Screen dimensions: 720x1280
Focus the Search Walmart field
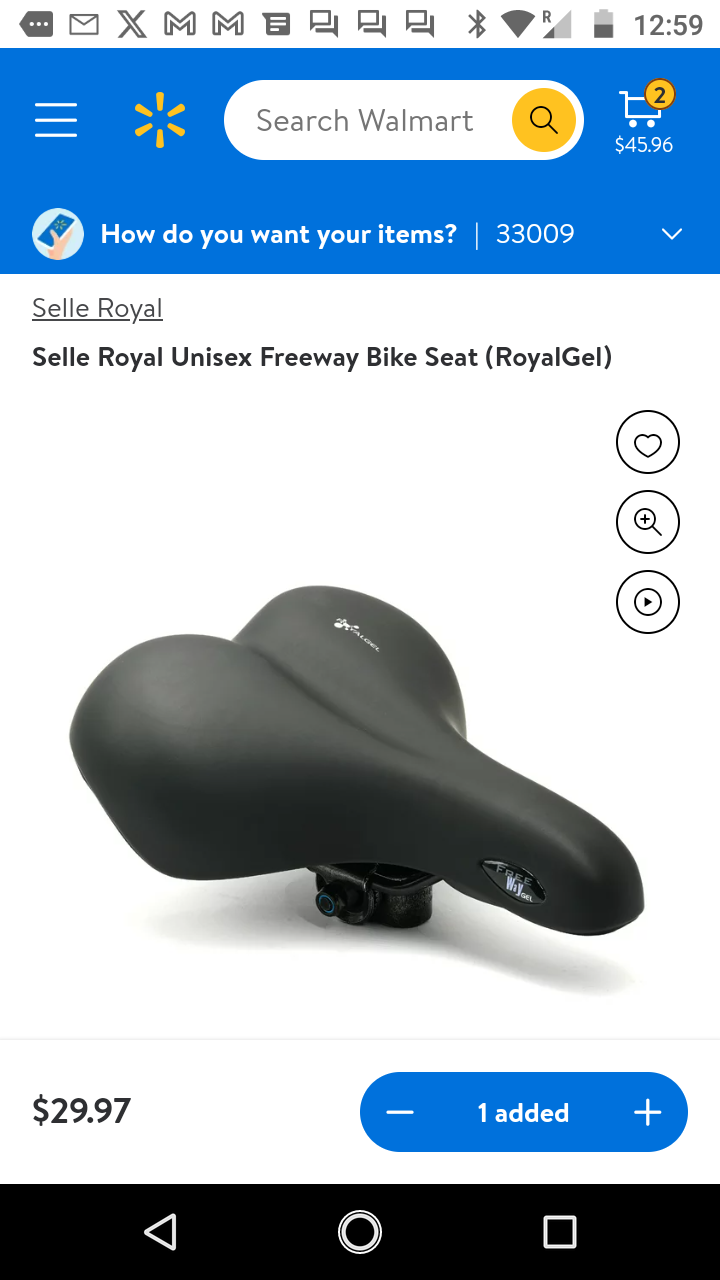[x=365, y=121]
